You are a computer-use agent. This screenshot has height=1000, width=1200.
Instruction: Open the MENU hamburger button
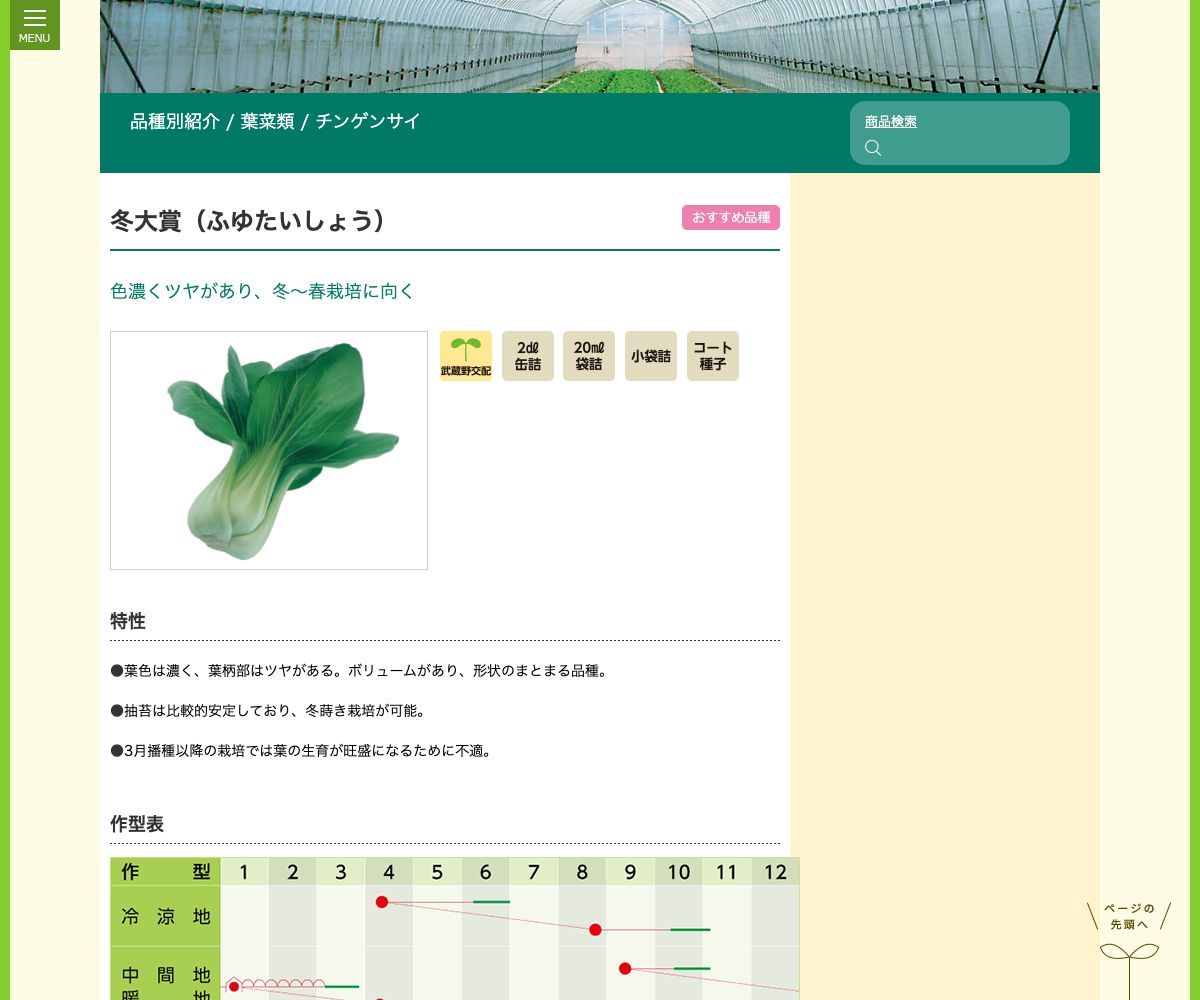coord(34,24)
